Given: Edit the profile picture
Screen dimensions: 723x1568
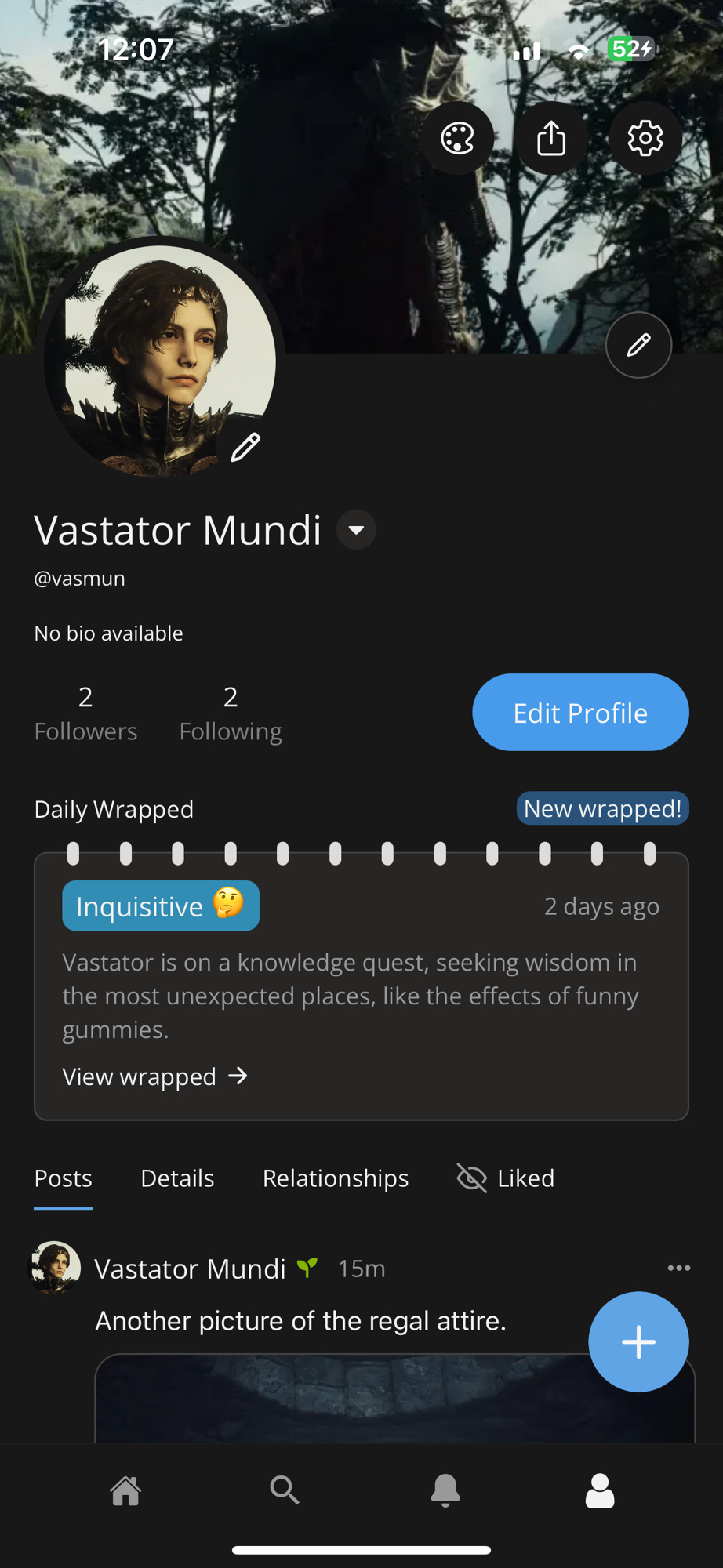Looking at the screenshot, I should coord(245,447).
